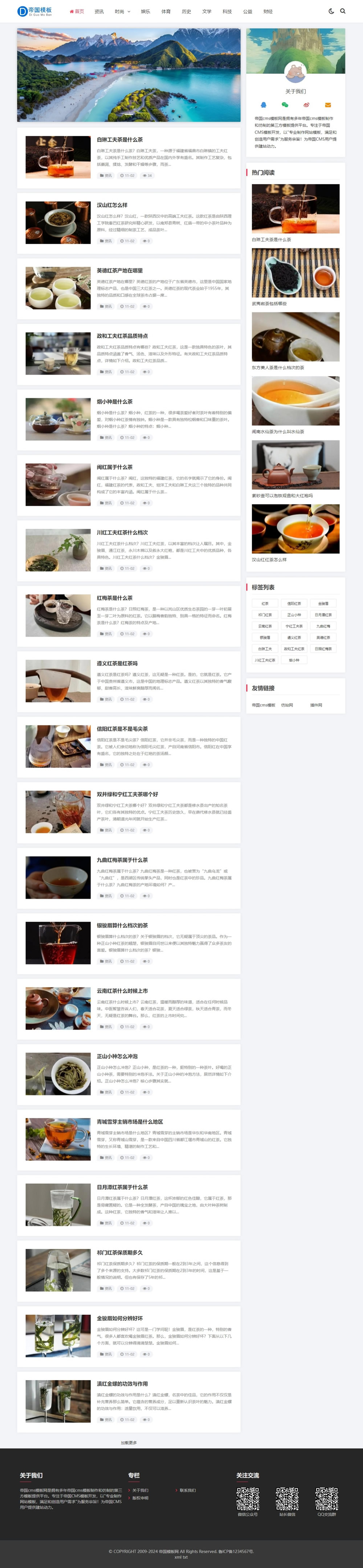Toggle dark mode with the moon icon
Viewport: 363px width, 1568px height.
[331, 11]
